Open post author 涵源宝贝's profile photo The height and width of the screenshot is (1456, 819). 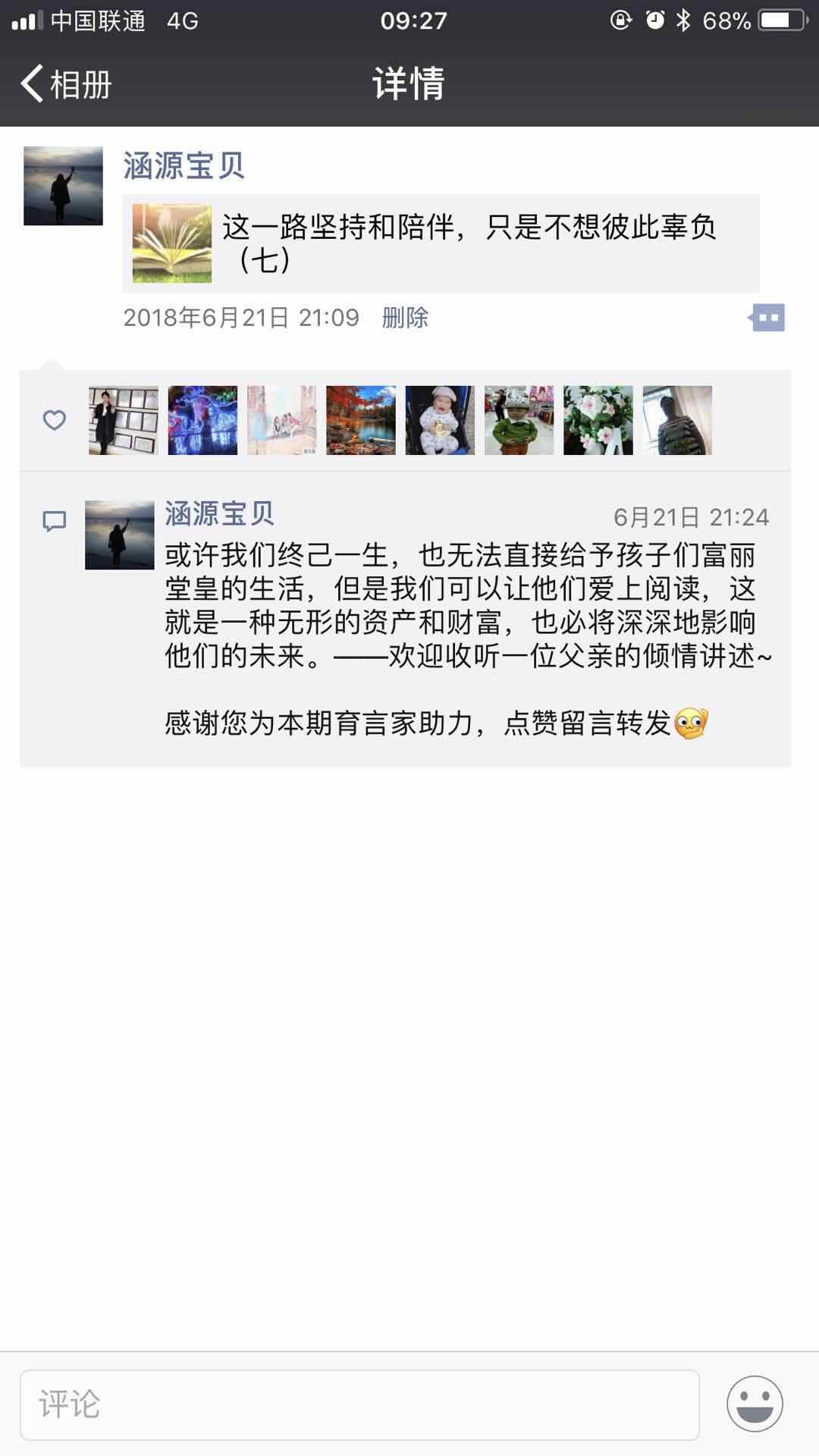pos(63,186)
